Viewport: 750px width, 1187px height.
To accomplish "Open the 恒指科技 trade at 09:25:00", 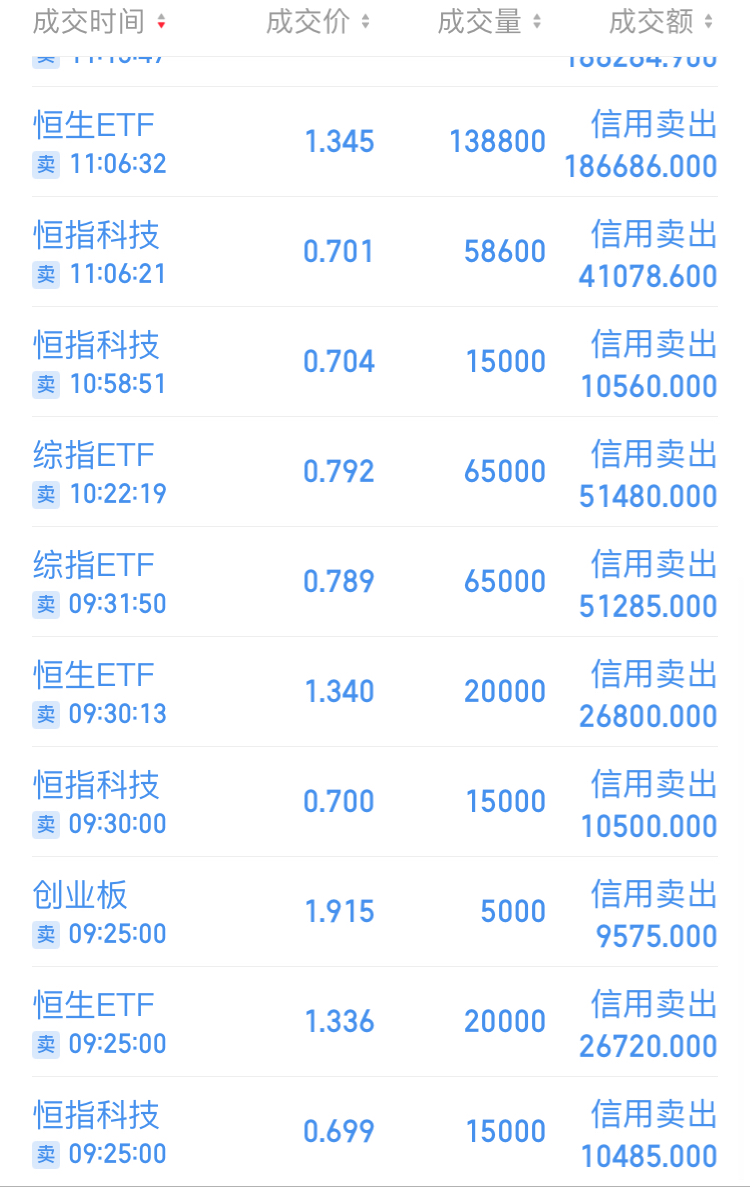I will click(374, 1132).
